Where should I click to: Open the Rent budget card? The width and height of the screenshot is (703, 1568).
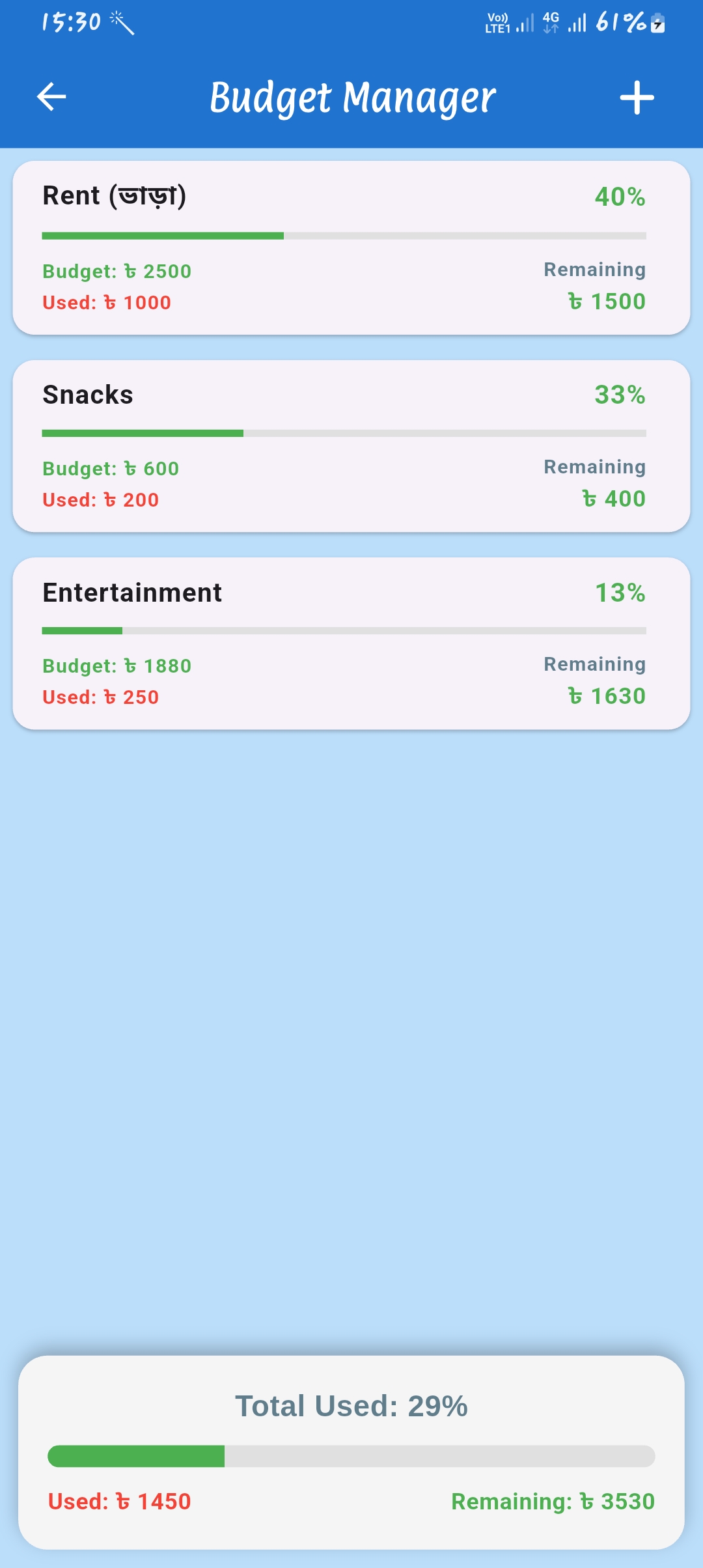351,248
